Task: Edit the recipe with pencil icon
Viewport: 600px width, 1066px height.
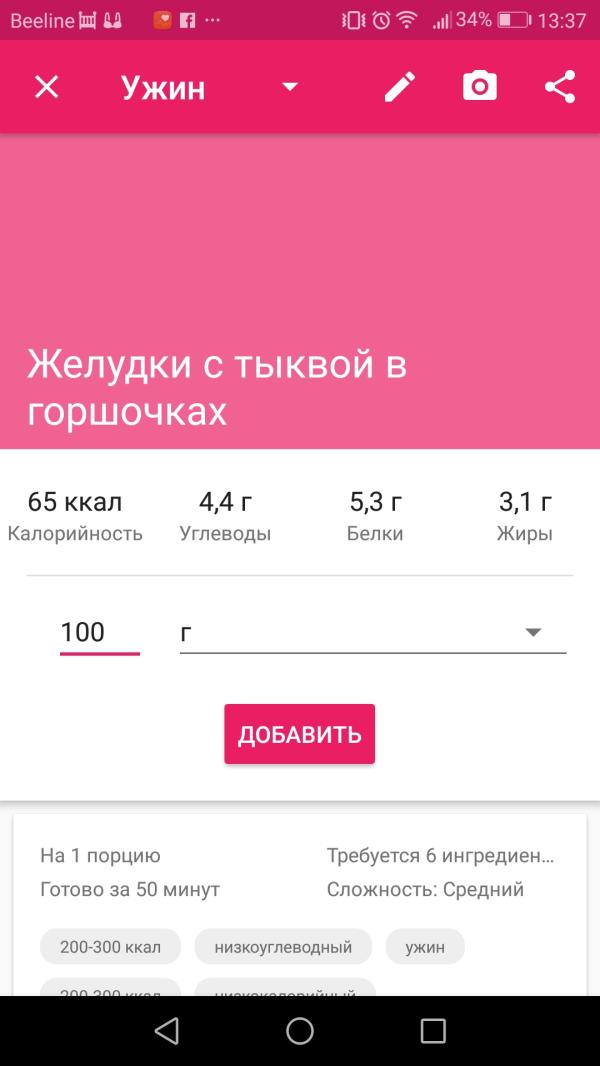Action: click(x=400, y=88)
